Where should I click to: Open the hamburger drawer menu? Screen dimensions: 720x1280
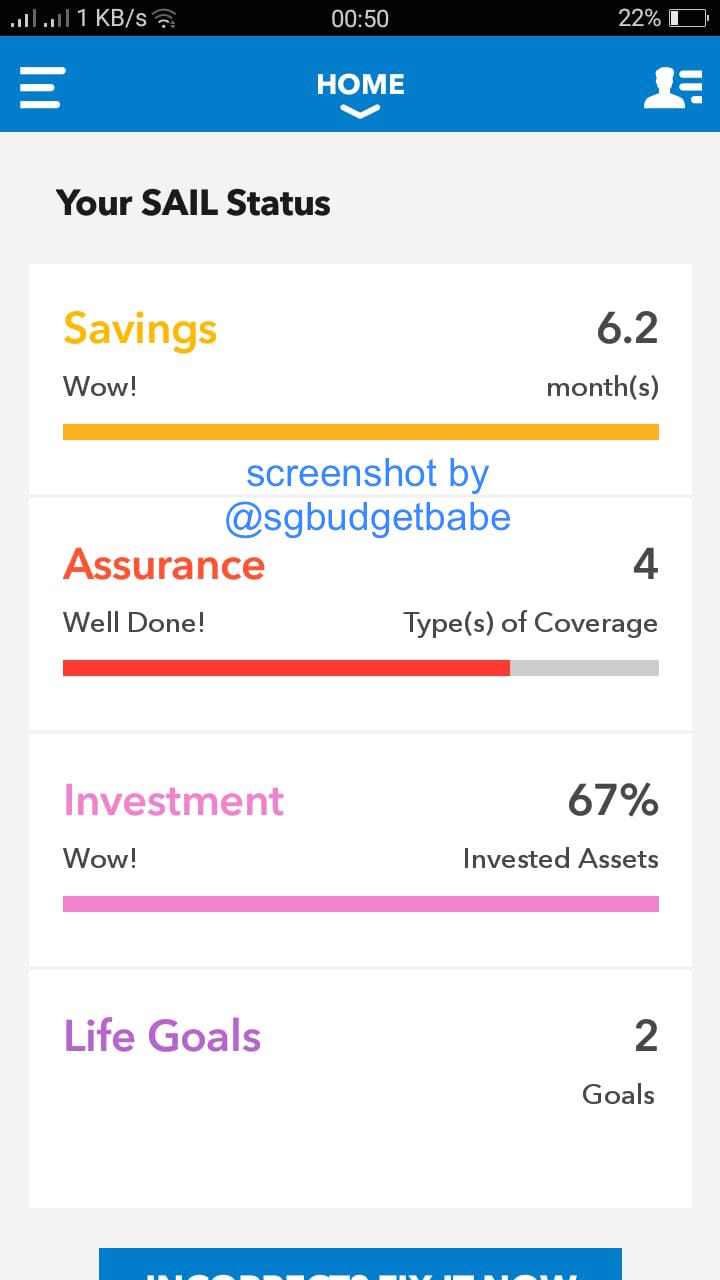[42, 87]
